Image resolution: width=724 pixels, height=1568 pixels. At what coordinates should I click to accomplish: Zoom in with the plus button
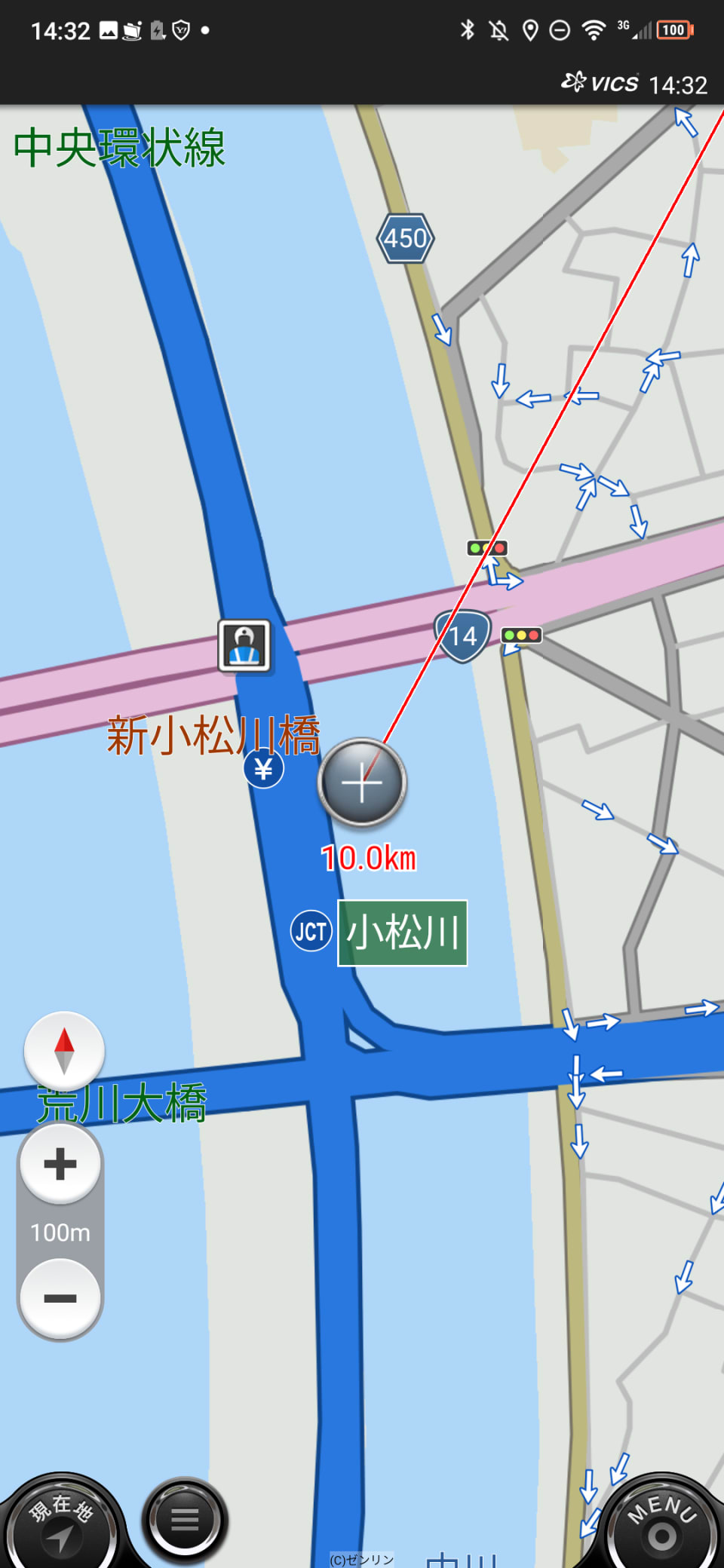pos(60,1163)
